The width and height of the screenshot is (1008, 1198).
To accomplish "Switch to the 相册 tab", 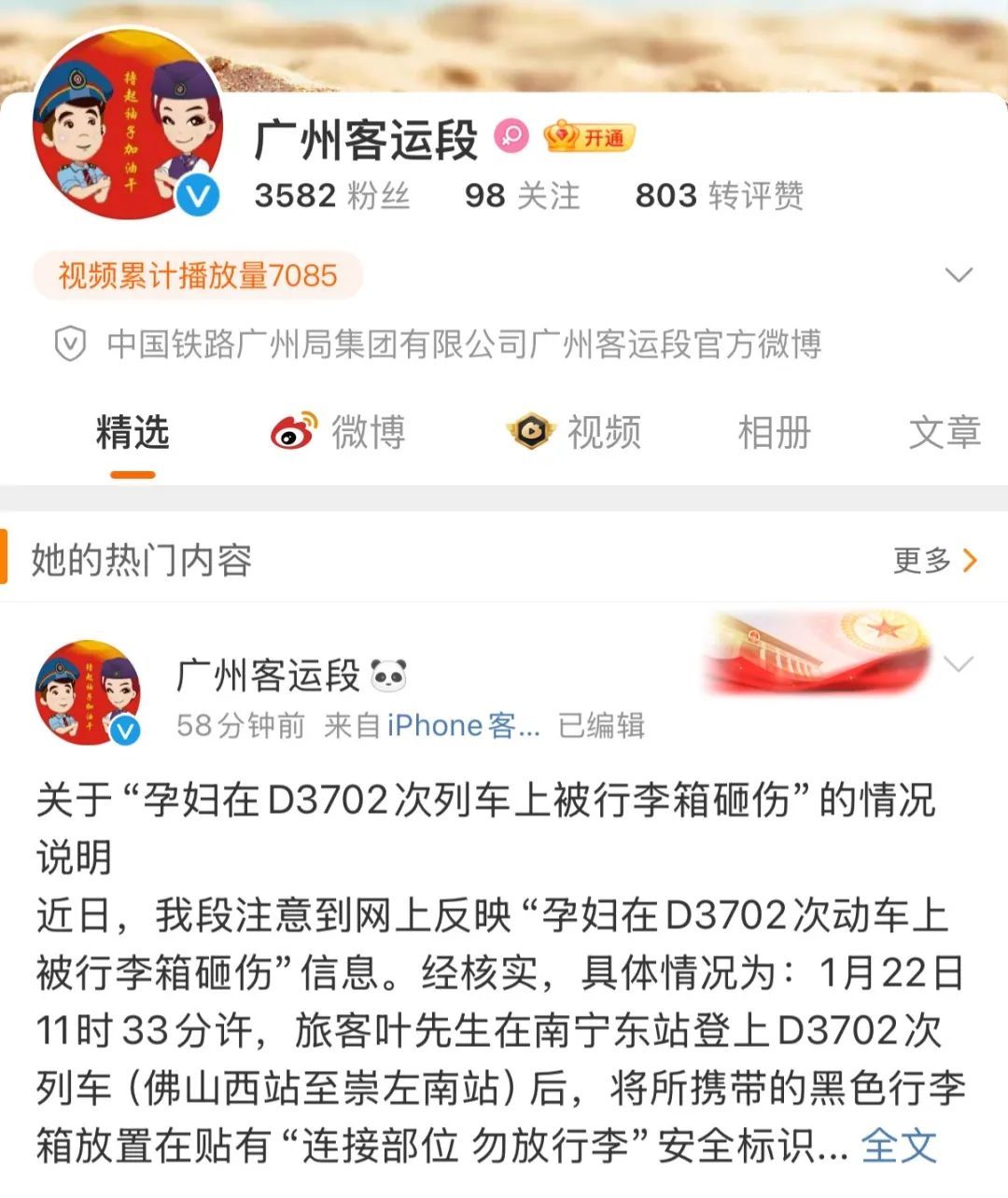I will point(774,433).
